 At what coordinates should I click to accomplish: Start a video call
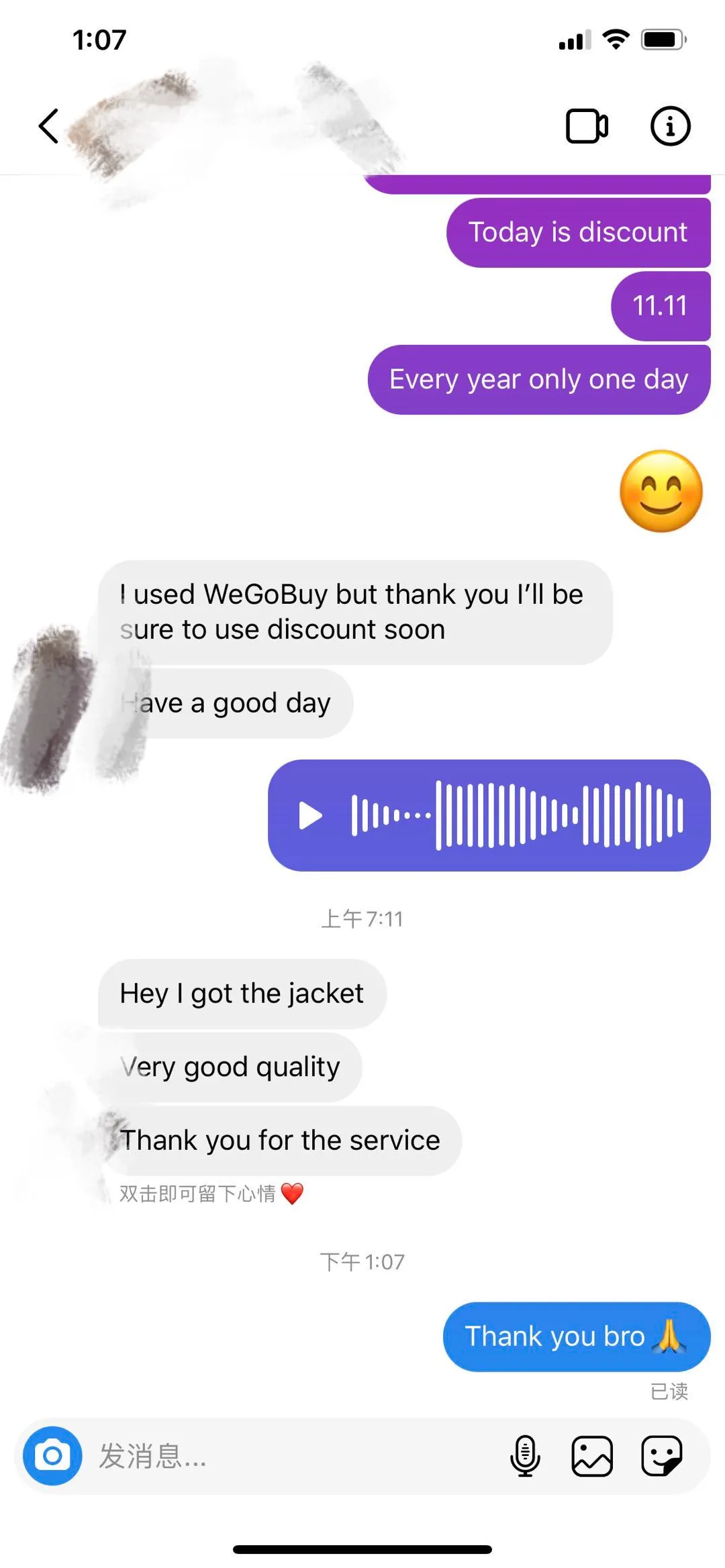pyautogui.click(x=587, y=126)
